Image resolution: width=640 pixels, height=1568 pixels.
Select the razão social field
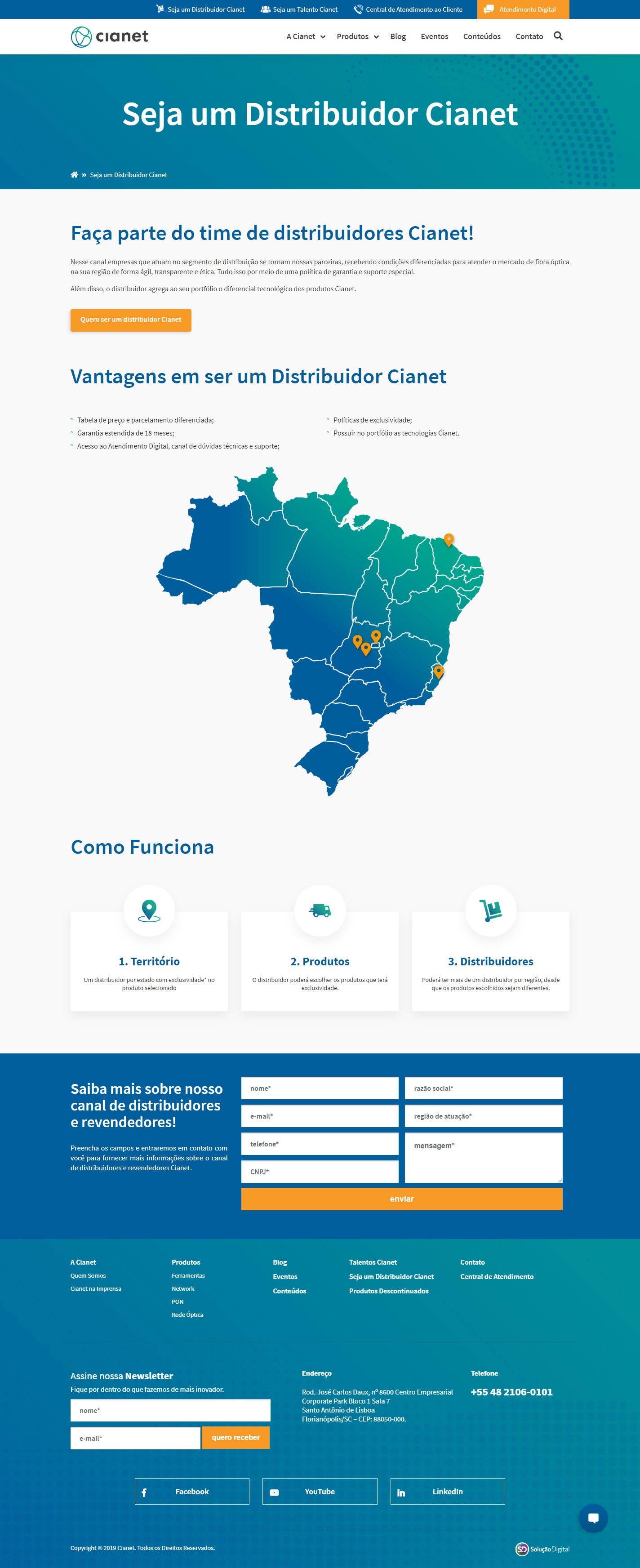point(483,1088)
